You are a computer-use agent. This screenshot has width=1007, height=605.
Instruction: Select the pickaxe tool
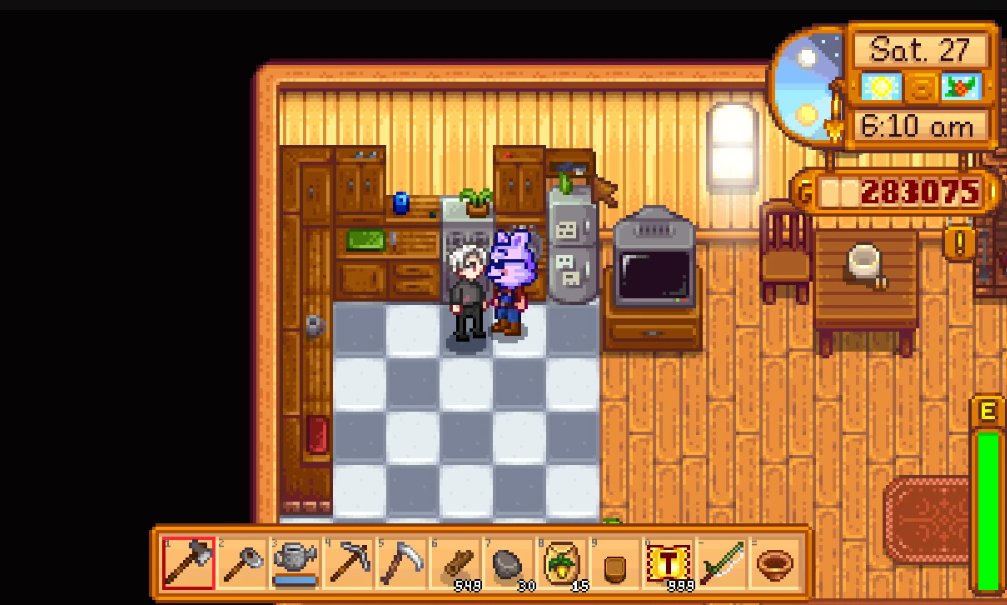(x=349, y=564)
